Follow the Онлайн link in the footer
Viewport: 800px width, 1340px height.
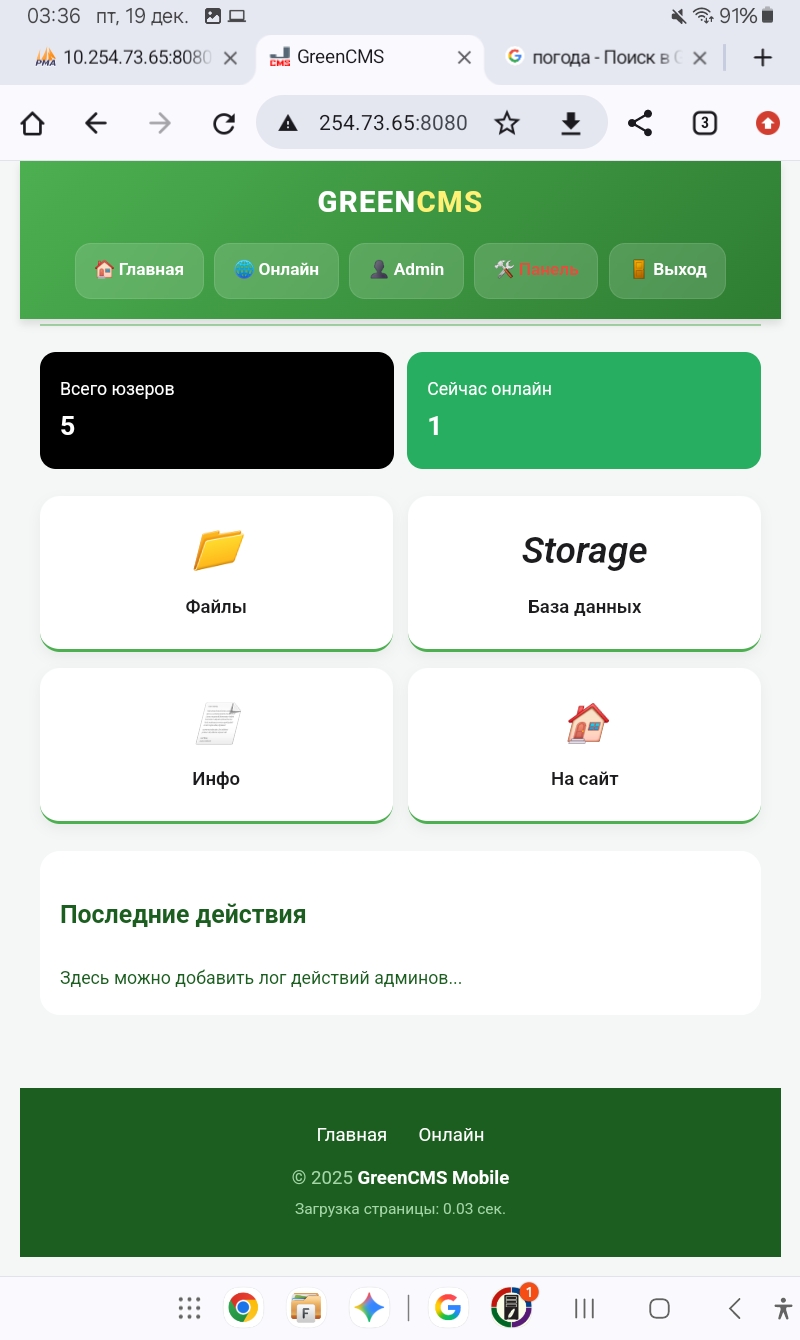tap(451, 1135)
